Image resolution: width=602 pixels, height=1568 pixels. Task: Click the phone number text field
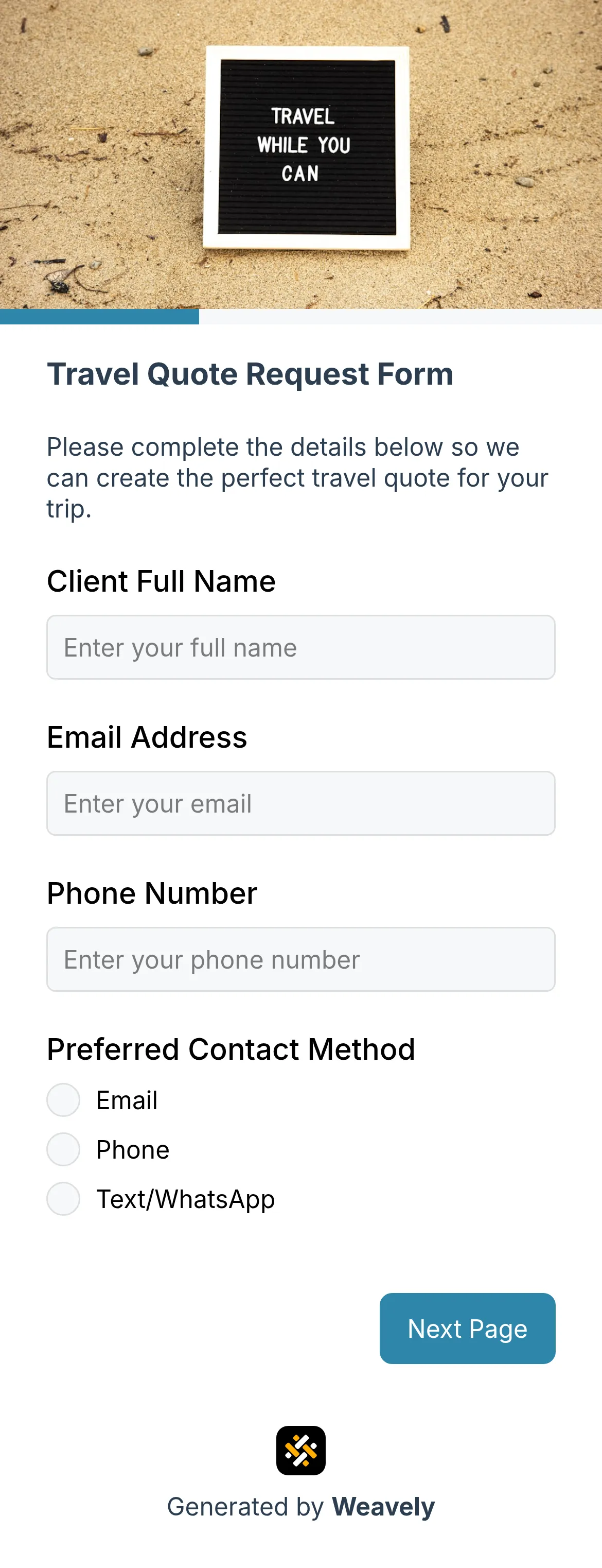[x=300, y=959]
